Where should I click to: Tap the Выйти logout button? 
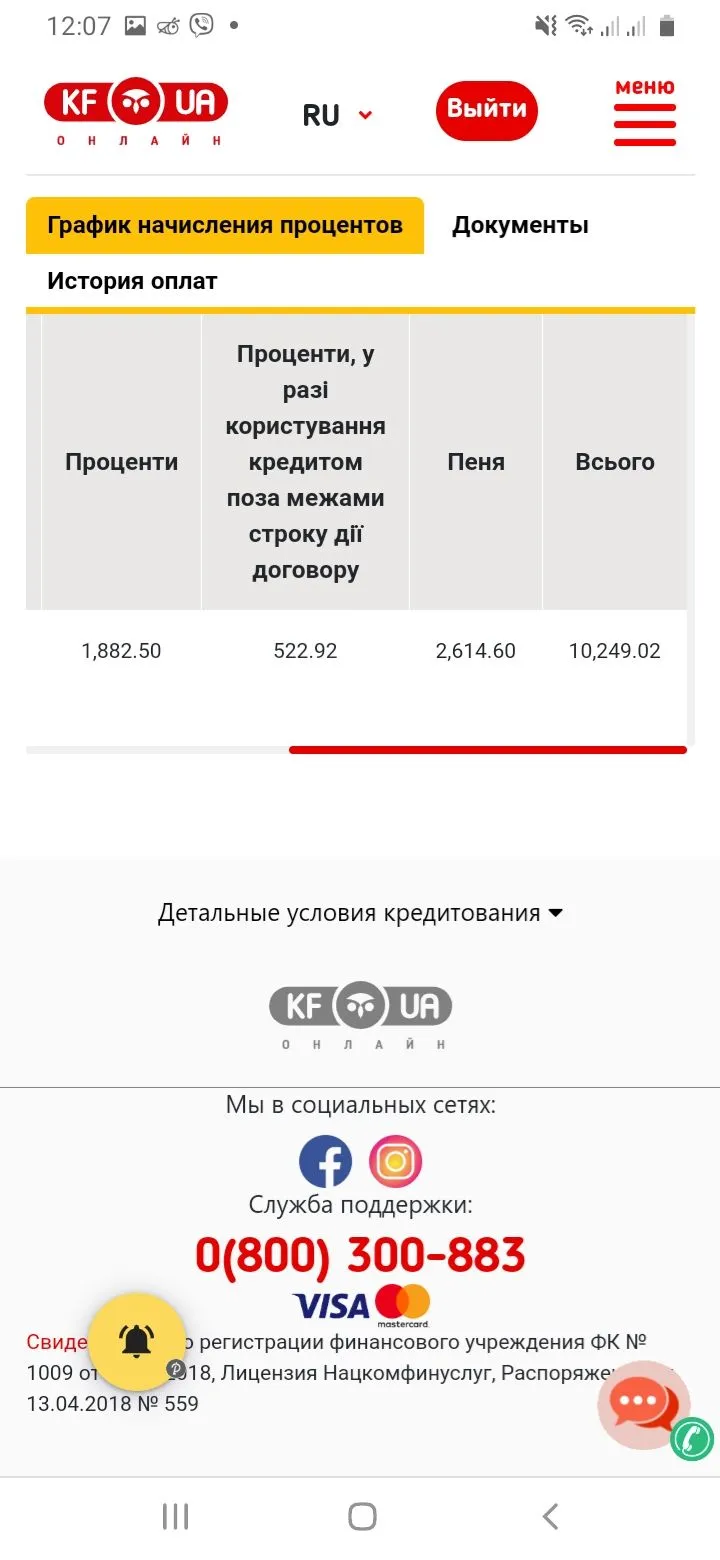pyautogui.click(x=487, y=110)
